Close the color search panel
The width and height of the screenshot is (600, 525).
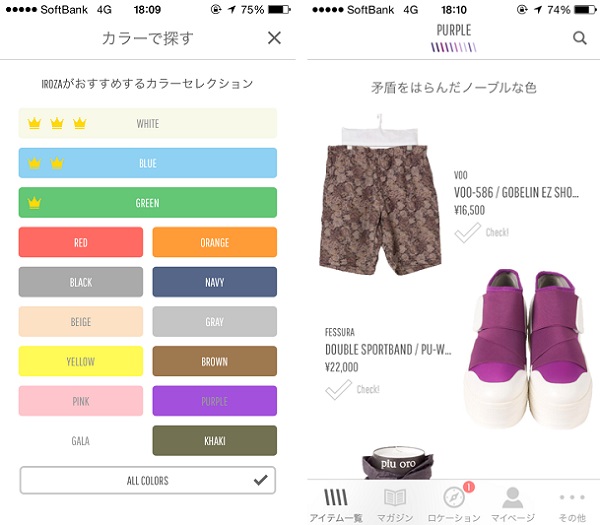[x=274, y=38]
